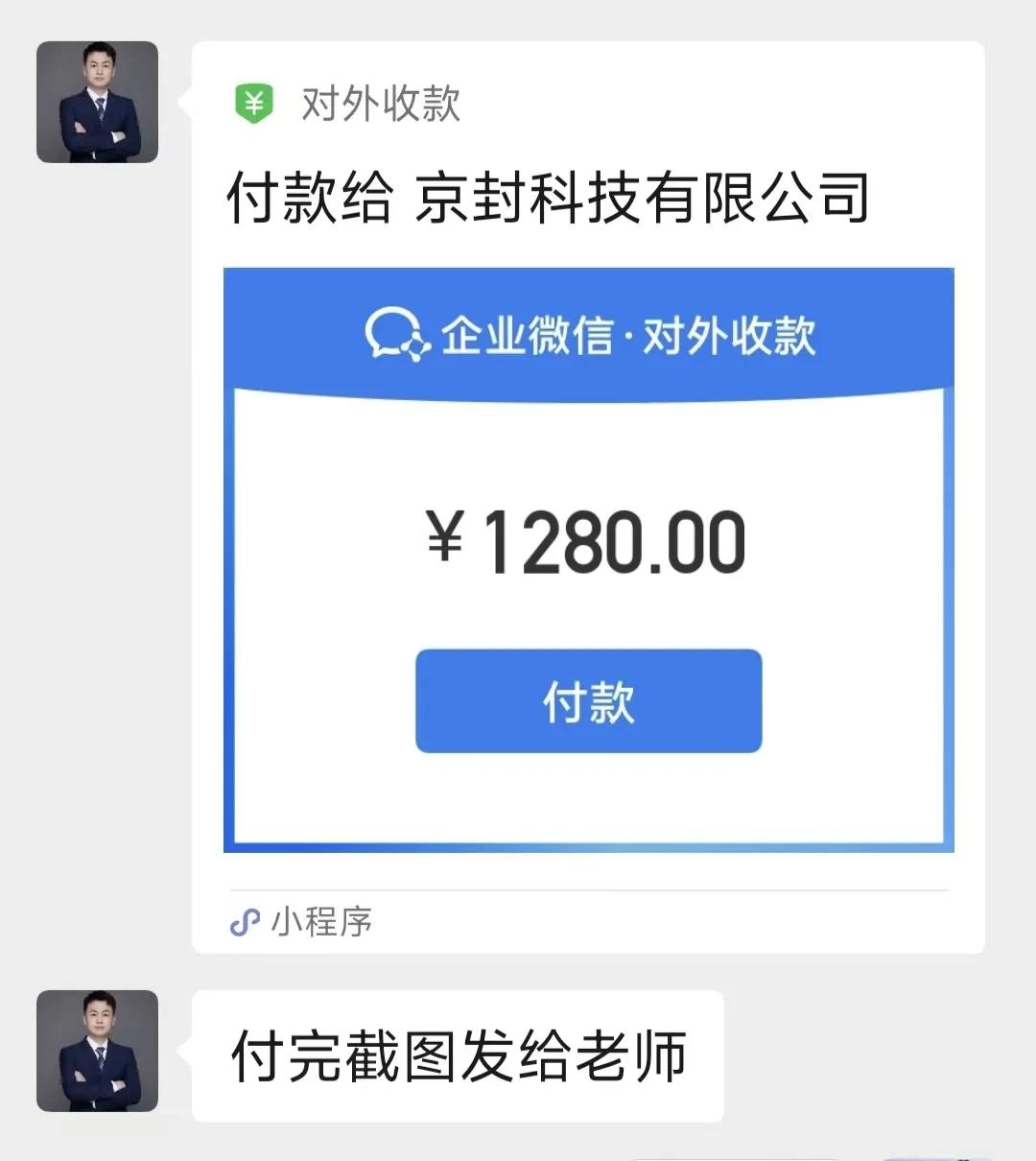Click the ¥1280.00 amount text
This screenshot has width=1036, height=1161.
(586, 538)
